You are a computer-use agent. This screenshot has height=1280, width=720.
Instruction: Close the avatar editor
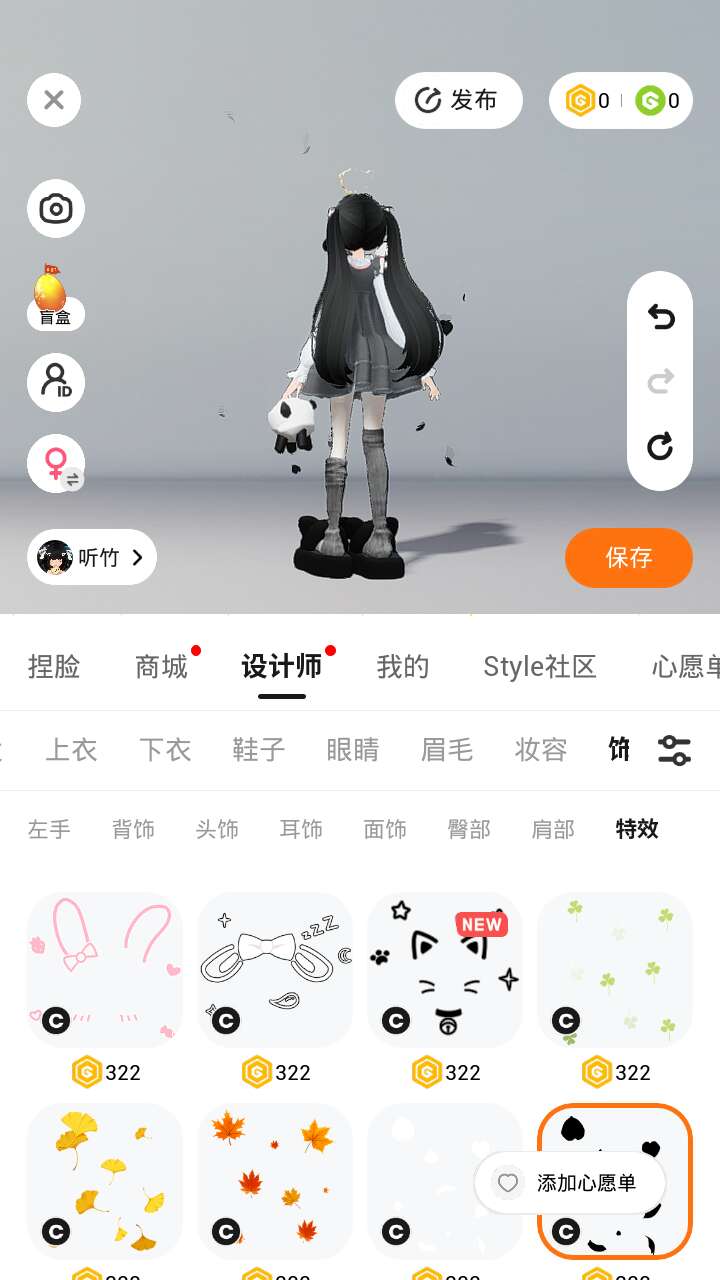coord(54,100)
